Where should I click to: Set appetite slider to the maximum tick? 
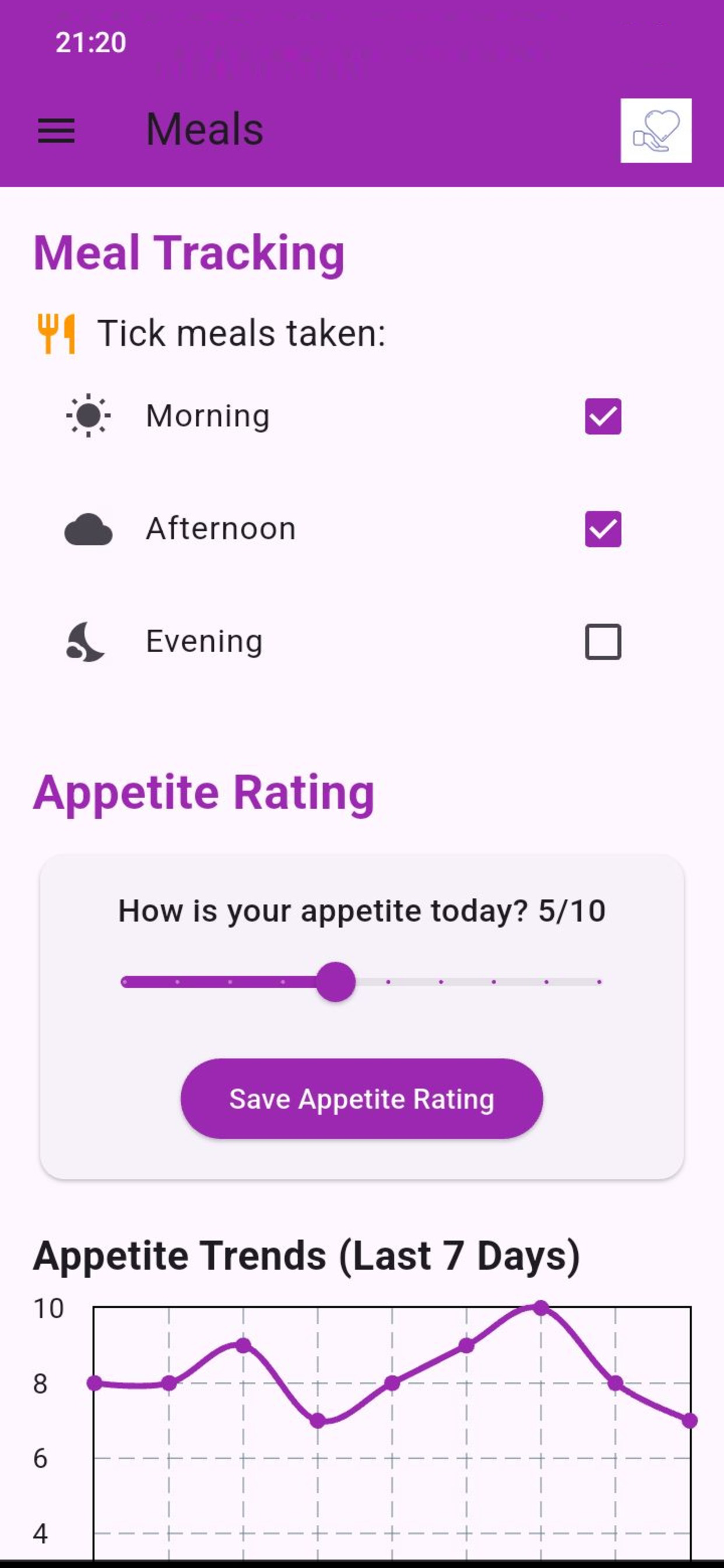(599, 982)
